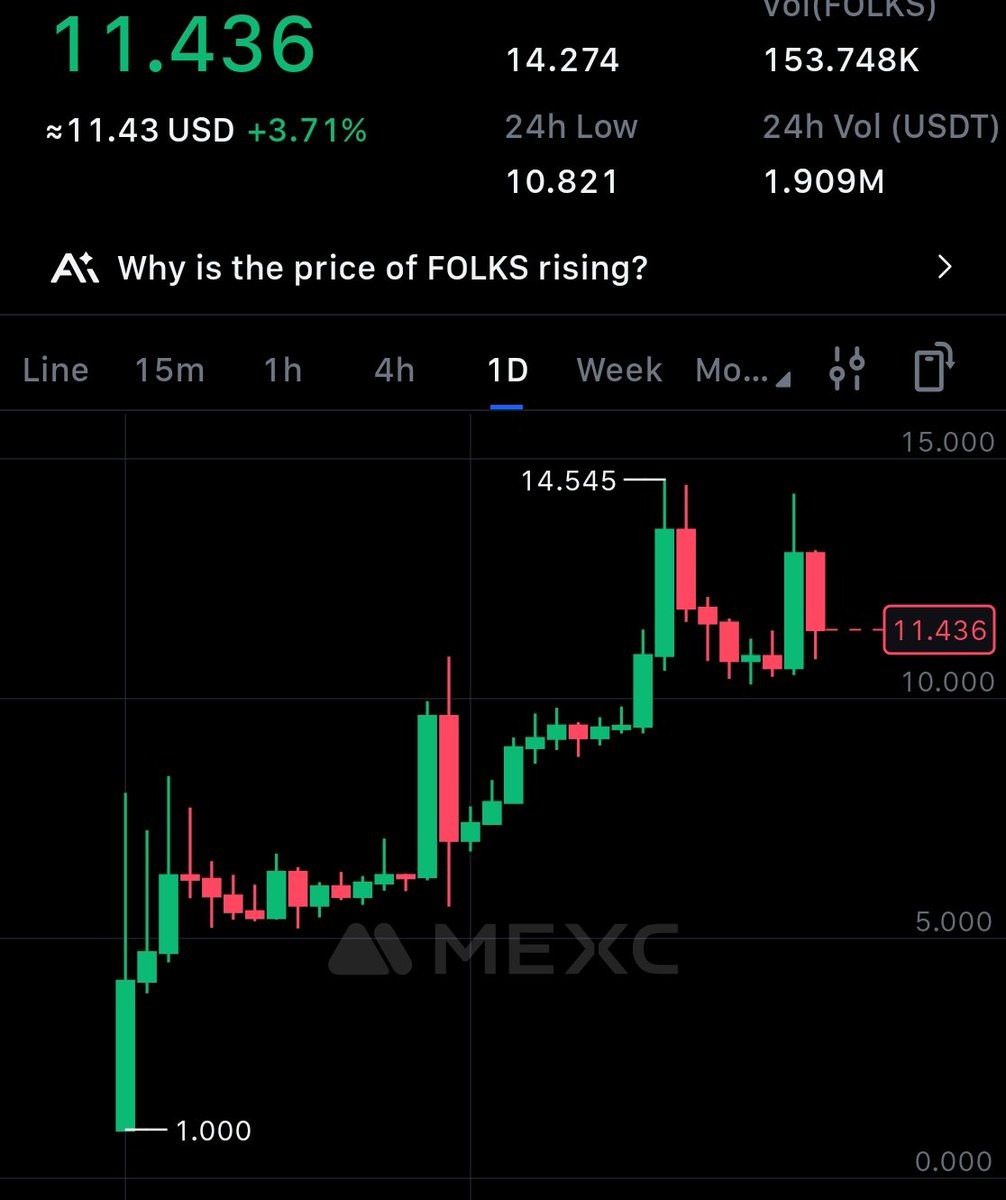Select the 1h timeframe
1006x1200 pixels.
(x=283, y=370)
